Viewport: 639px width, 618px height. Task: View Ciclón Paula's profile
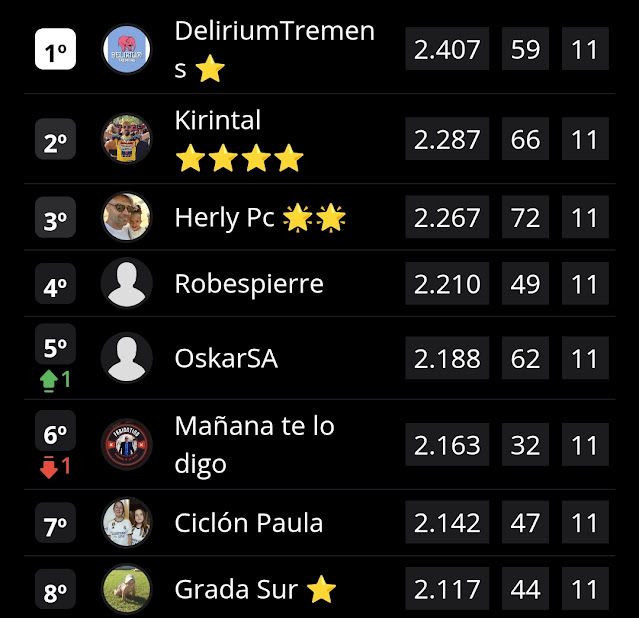tap(248, 523)
